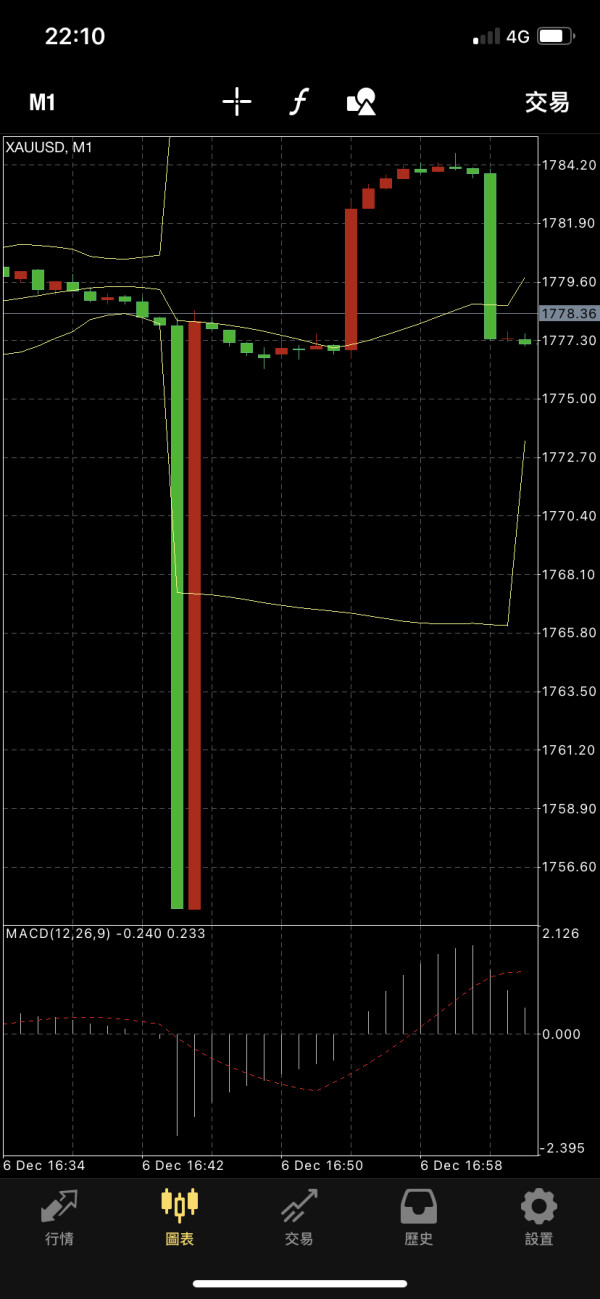Open the indicators function icon
This screenshot has width=600, height=1299.
click(x=298, y=101)
